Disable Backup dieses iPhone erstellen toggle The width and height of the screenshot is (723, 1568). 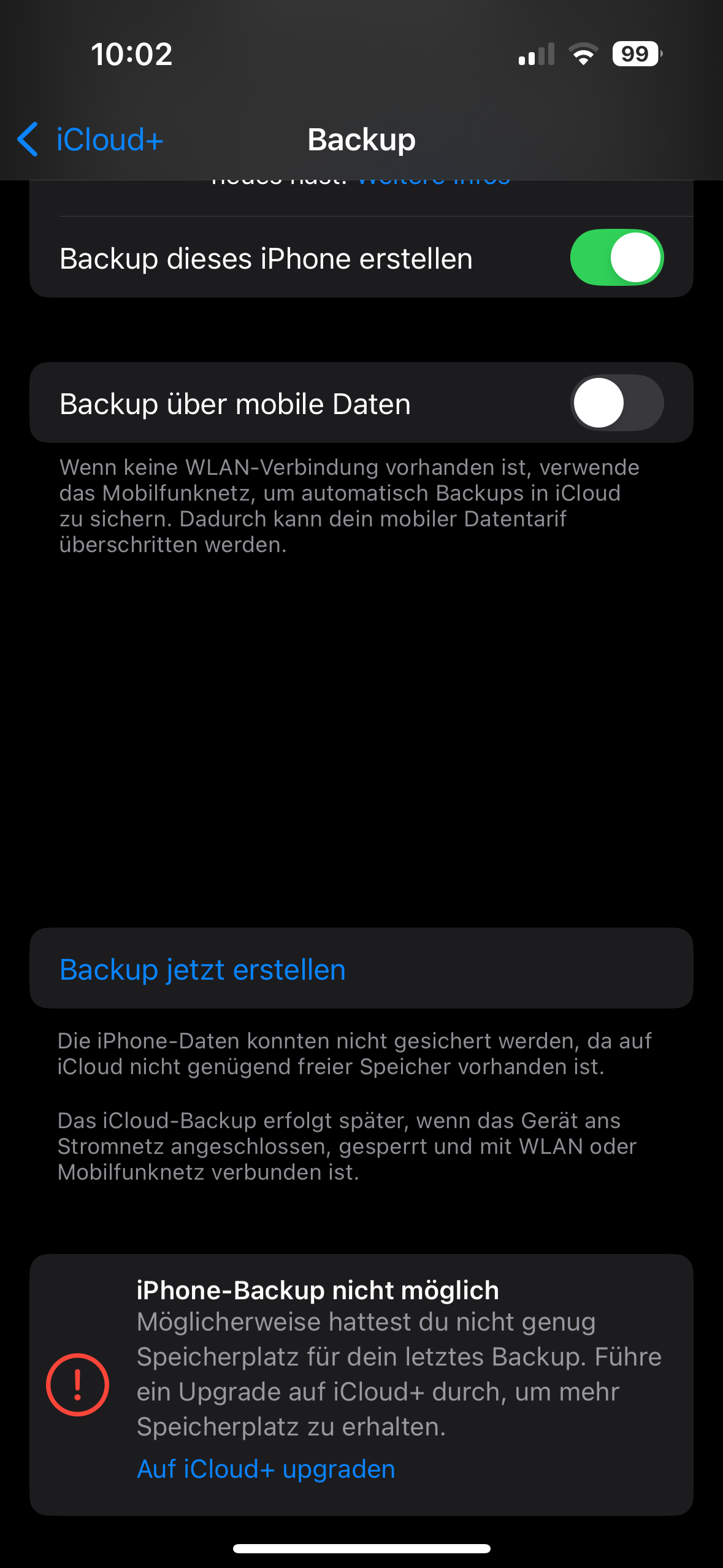coord(616,258)
